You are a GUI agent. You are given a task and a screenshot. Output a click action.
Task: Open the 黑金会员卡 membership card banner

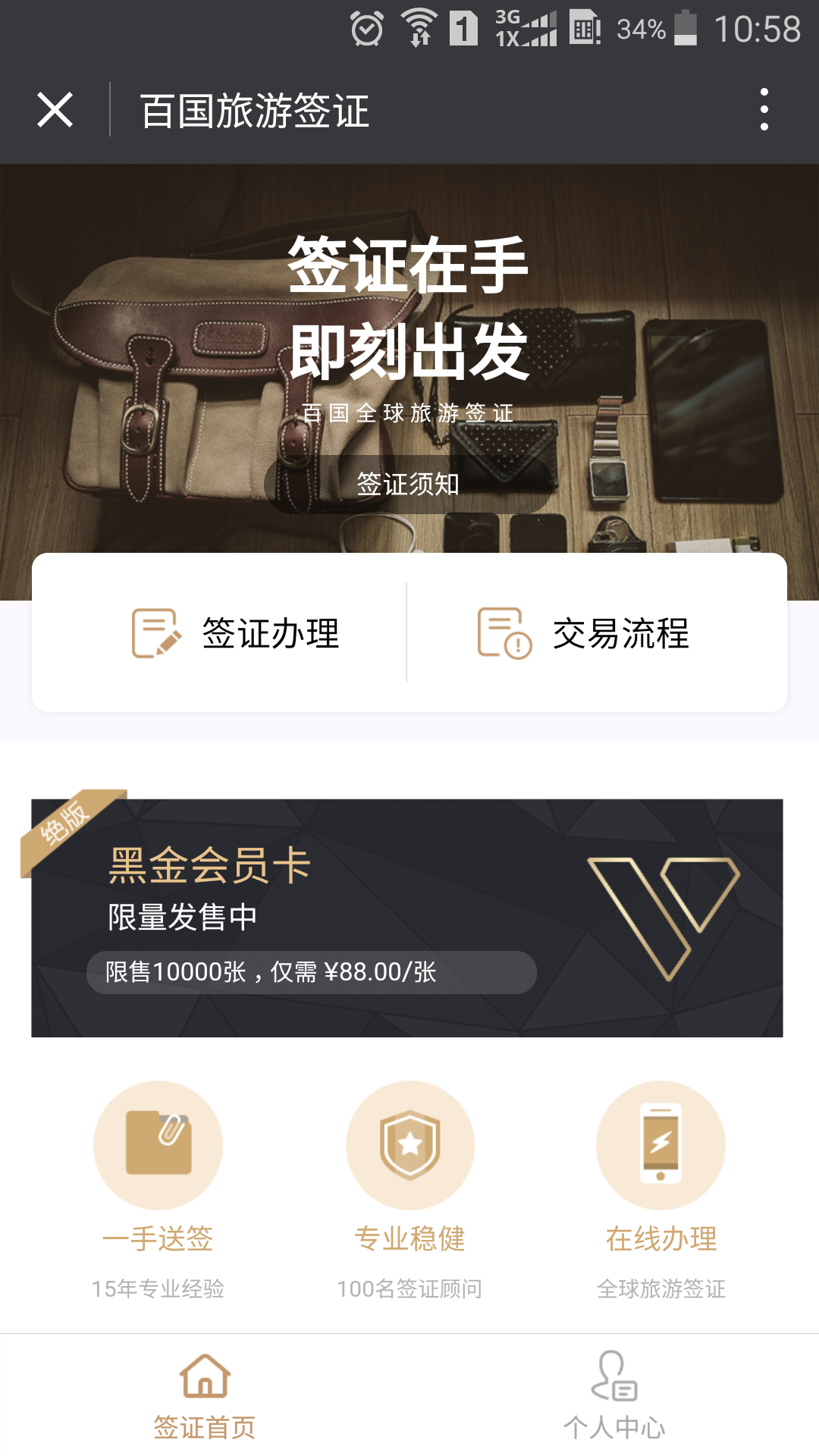pos(407,918)
